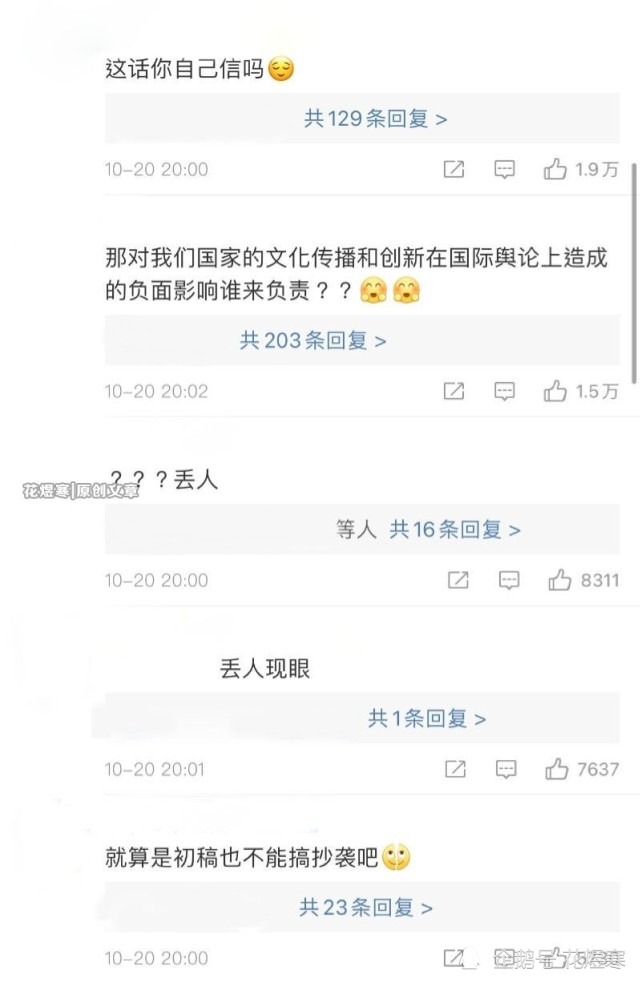Repost the ???丢人 comment
This screenshot has height=981, width=640.
coord(458,580)
